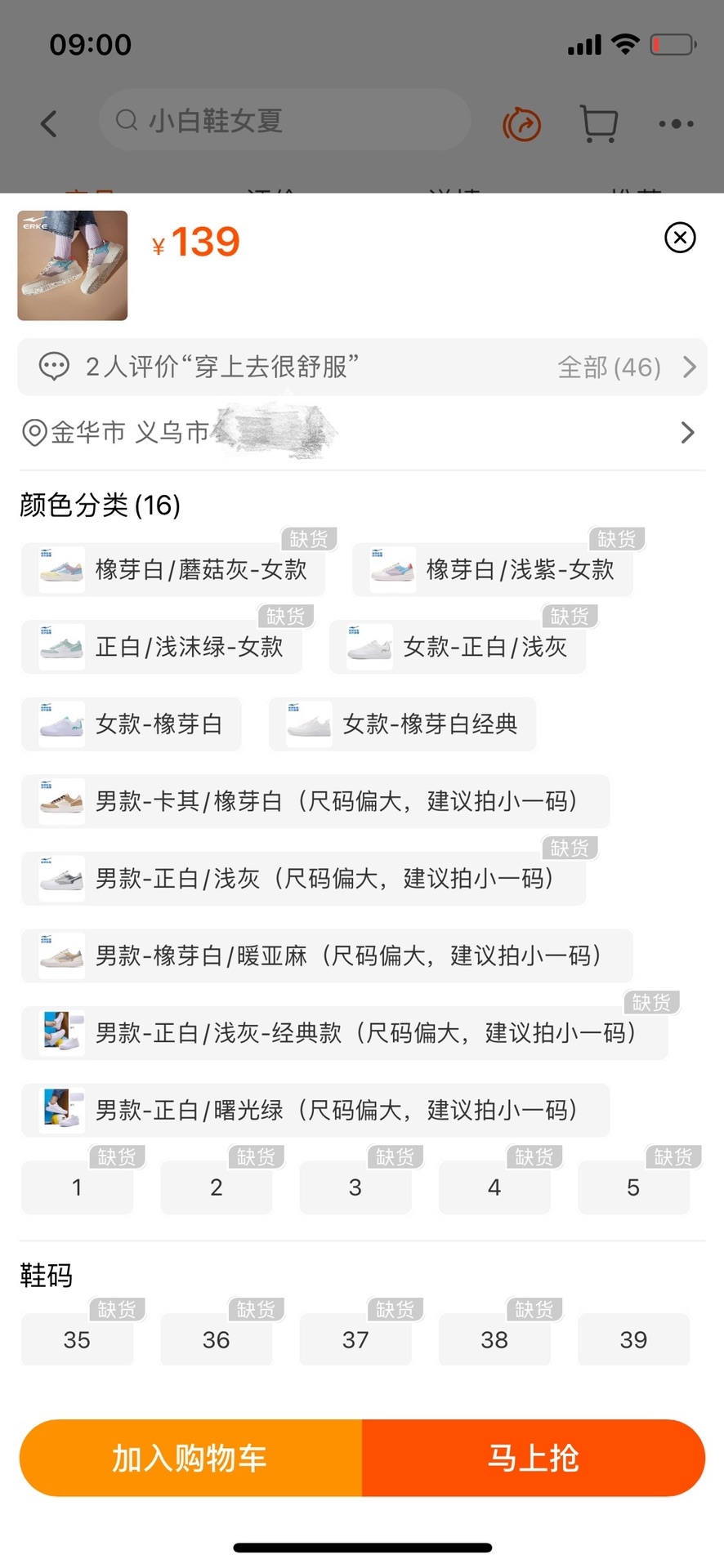Buy now with 马上抢

533,1458
